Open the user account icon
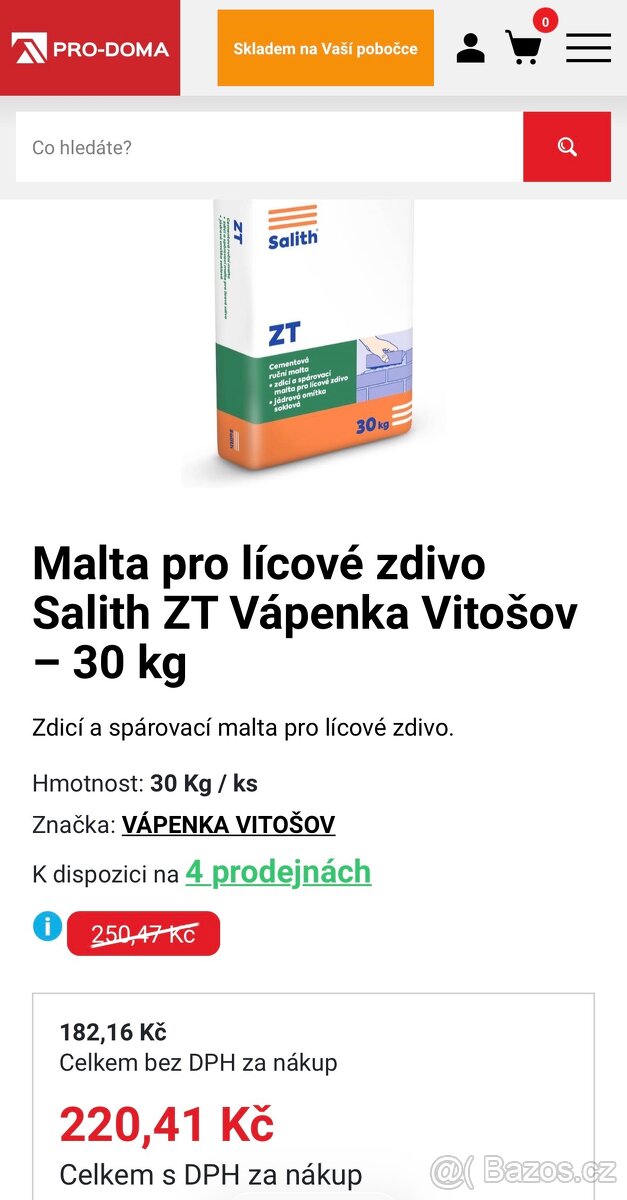The image size is (627, 1200). coord(470,48)
